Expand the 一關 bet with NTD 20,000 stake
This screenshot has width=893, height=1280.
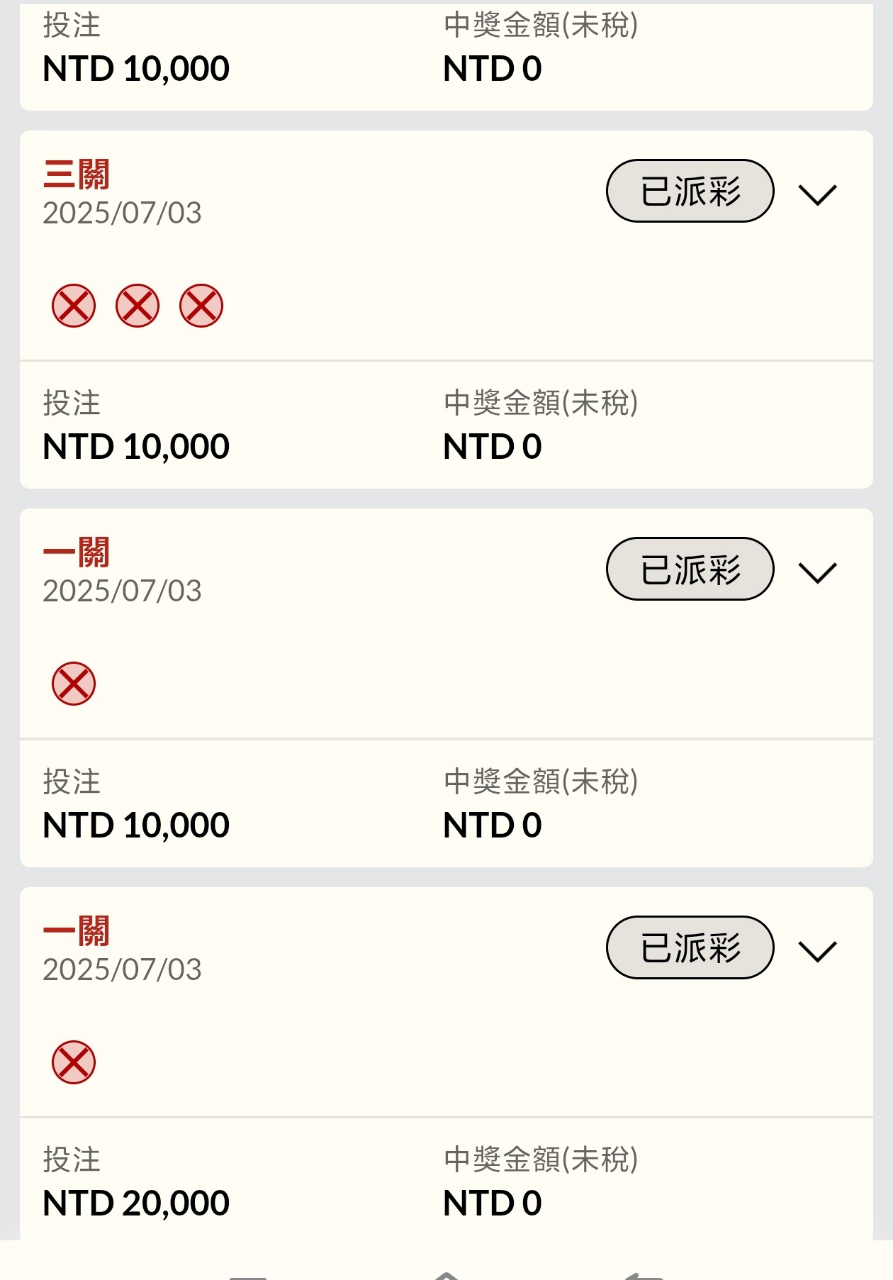coord(817,951)
